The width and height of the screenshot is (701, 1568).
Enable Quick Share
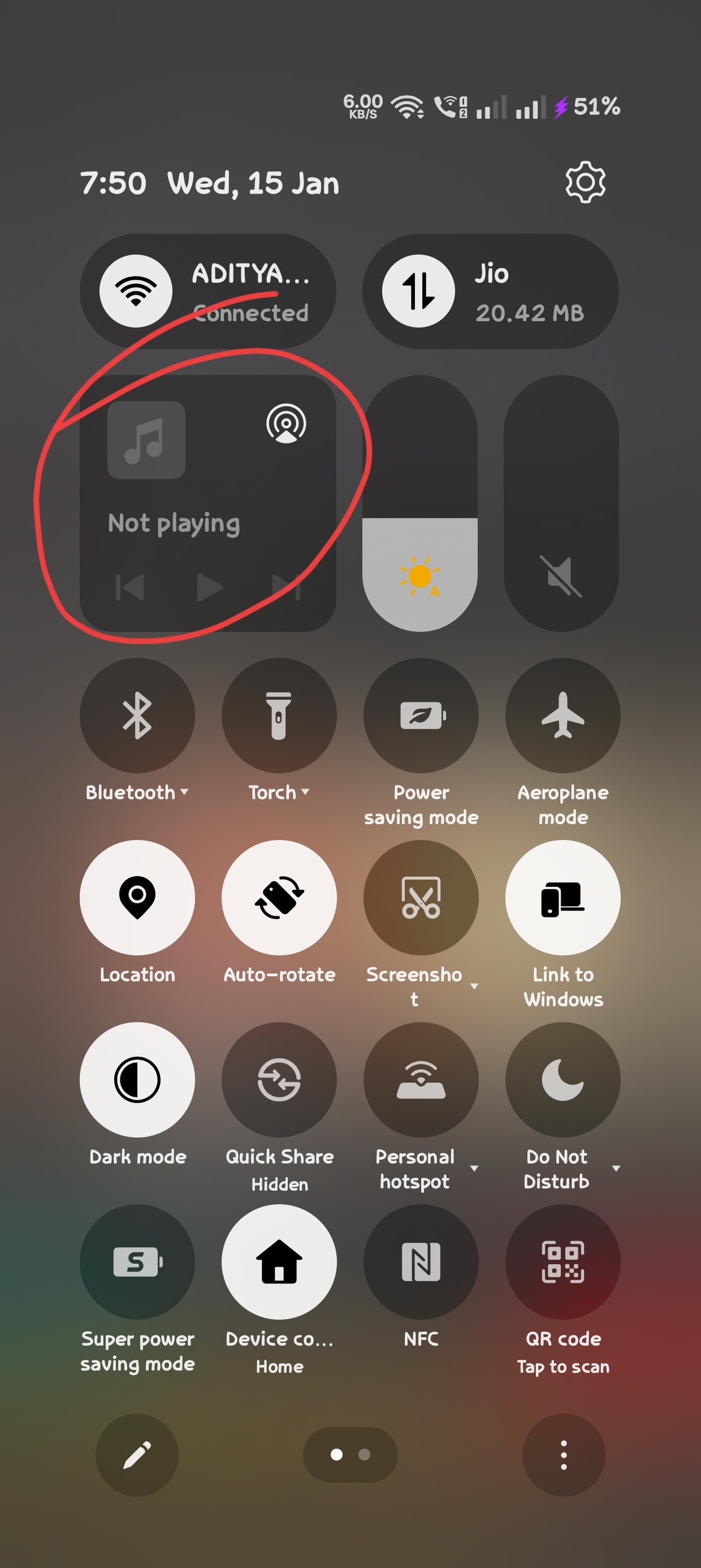(279, 1080)
